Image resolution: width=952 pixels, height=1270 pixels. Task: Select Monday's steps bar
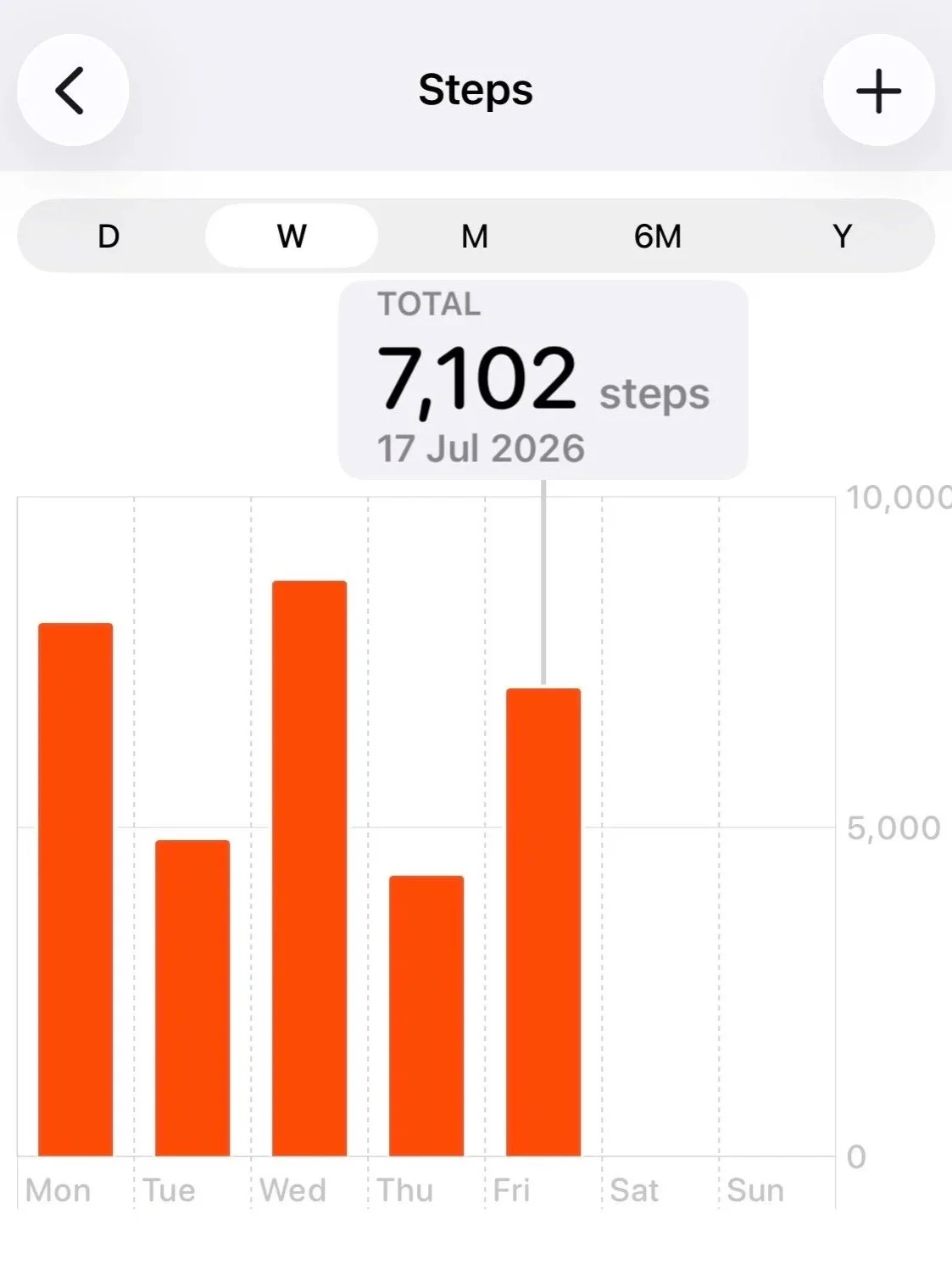[75, 889]
